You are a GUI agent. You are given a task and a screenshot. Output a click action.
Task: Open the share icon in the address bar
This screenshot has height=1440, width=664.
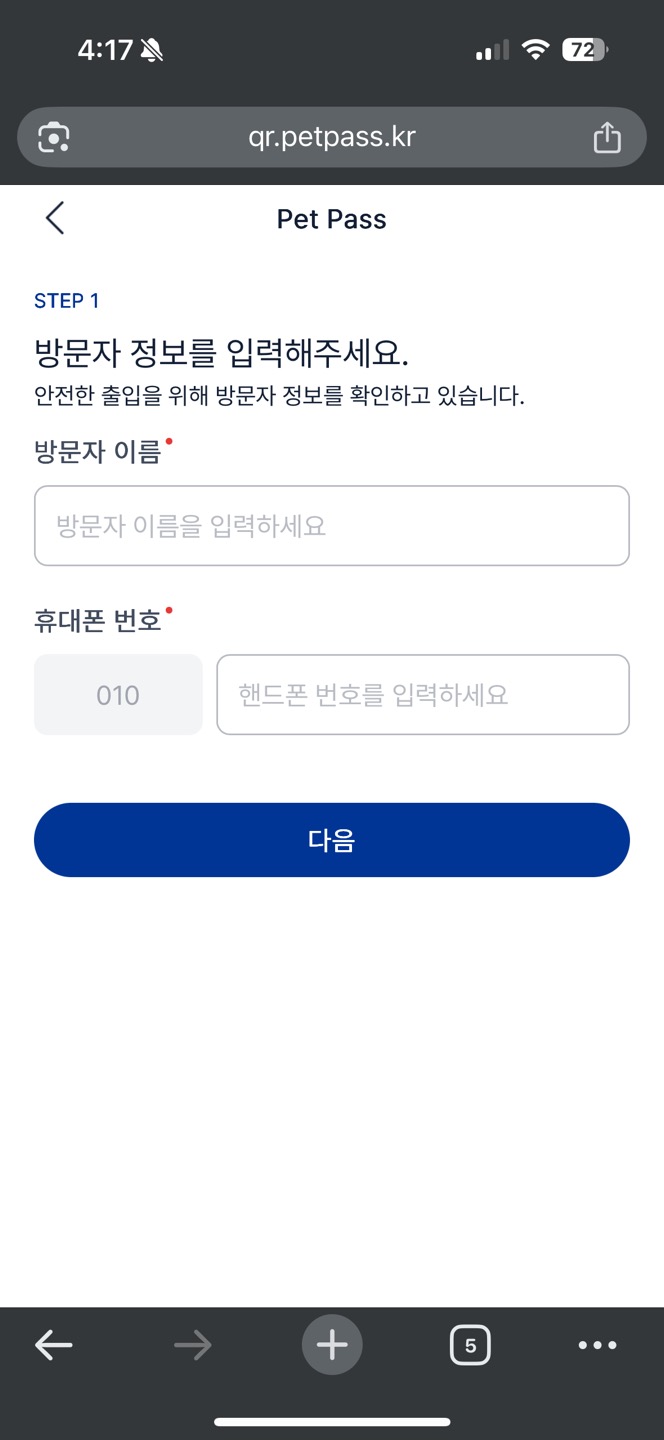coord(607,137)
